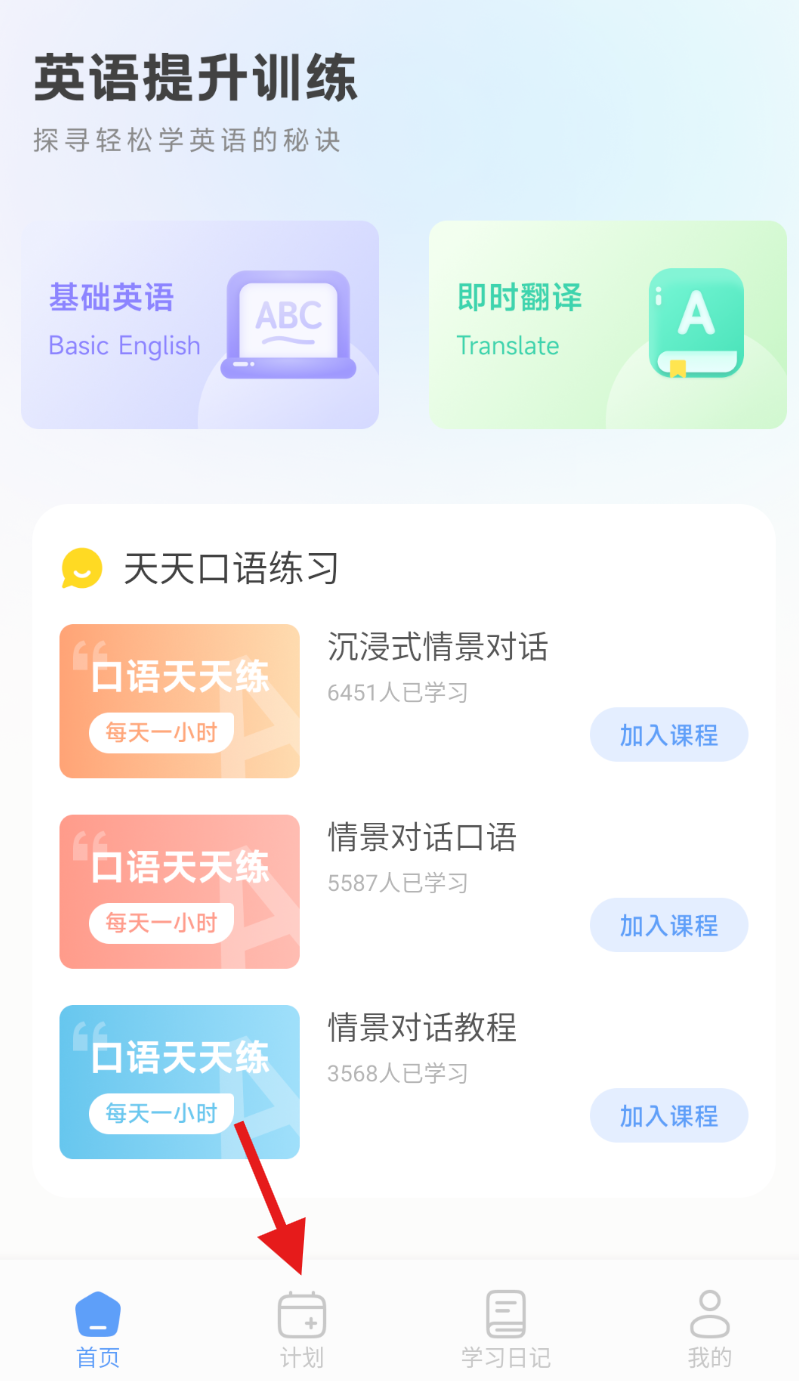This screenshot has width=799, height=1381.
Task: Open the 沉浸式情景对话 course thumbnail
Action: [180, 701]
